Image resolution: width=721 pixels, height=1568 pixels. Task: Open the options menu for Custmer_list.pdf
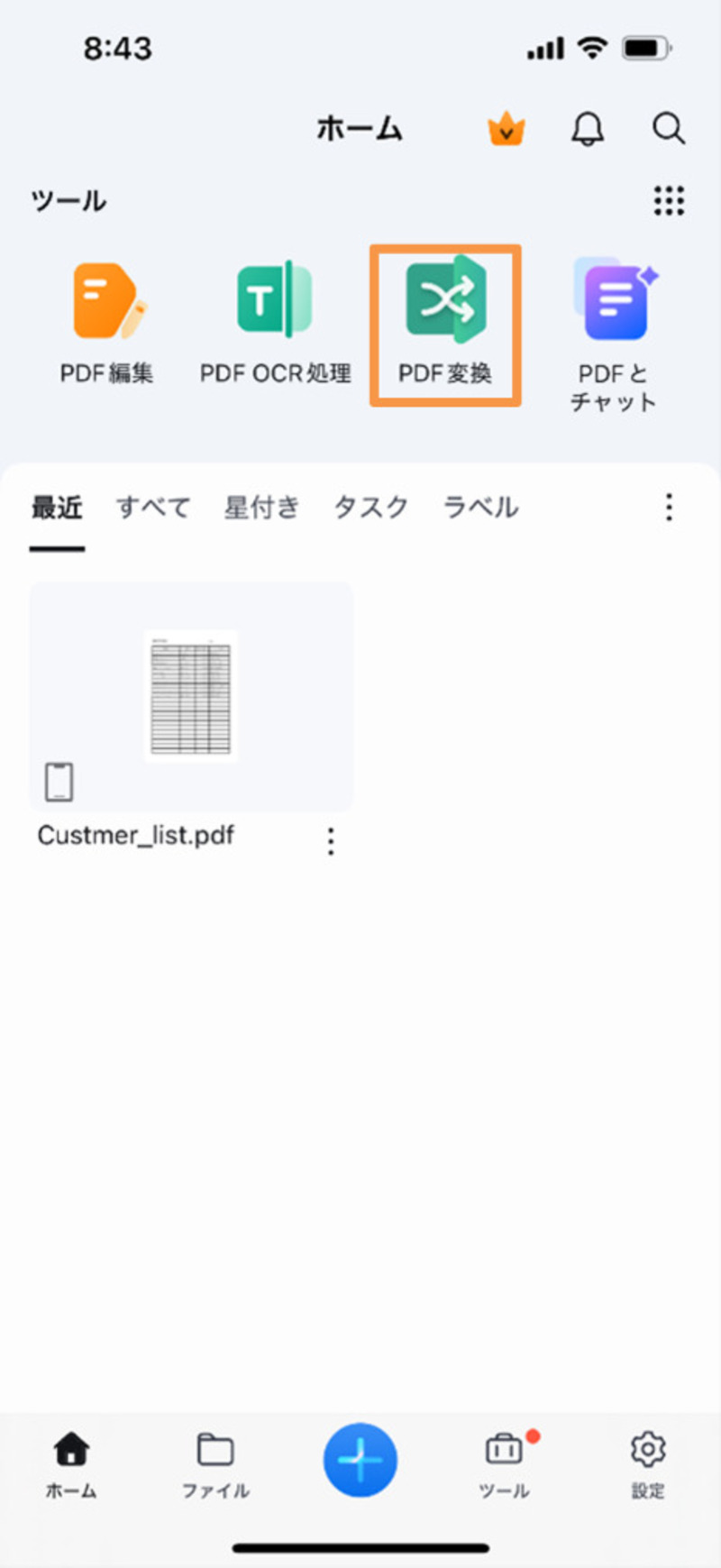[x=330, y=841]
